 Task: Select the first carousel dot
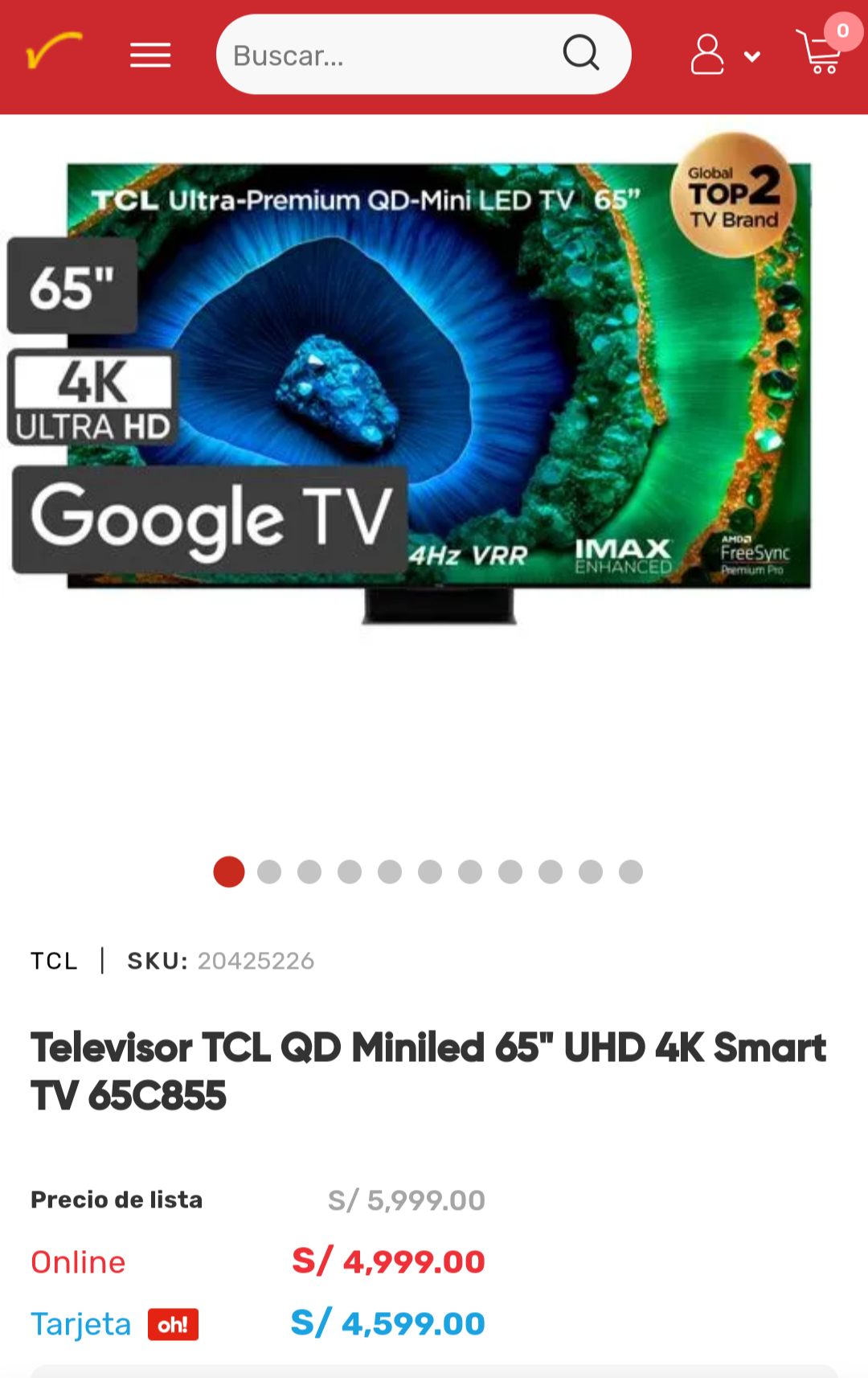click(229, 872)
